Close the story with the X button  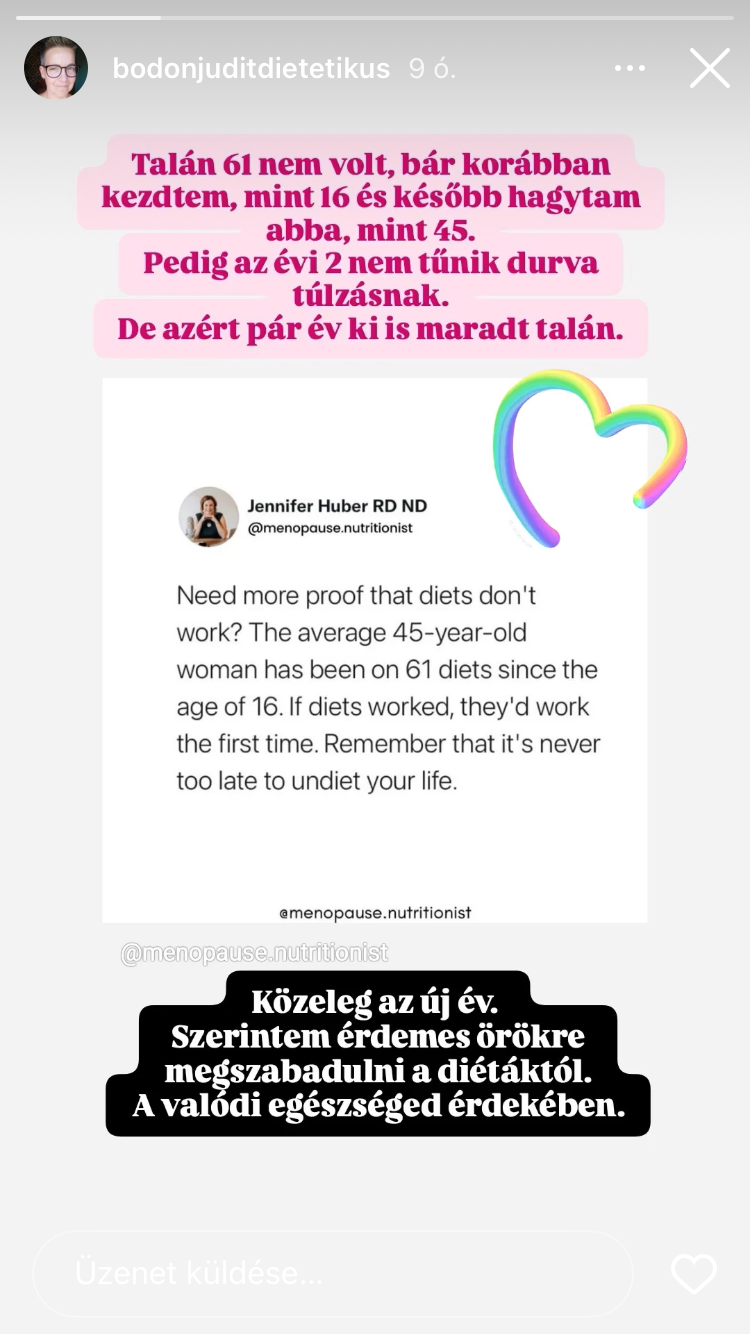point(709,68)
